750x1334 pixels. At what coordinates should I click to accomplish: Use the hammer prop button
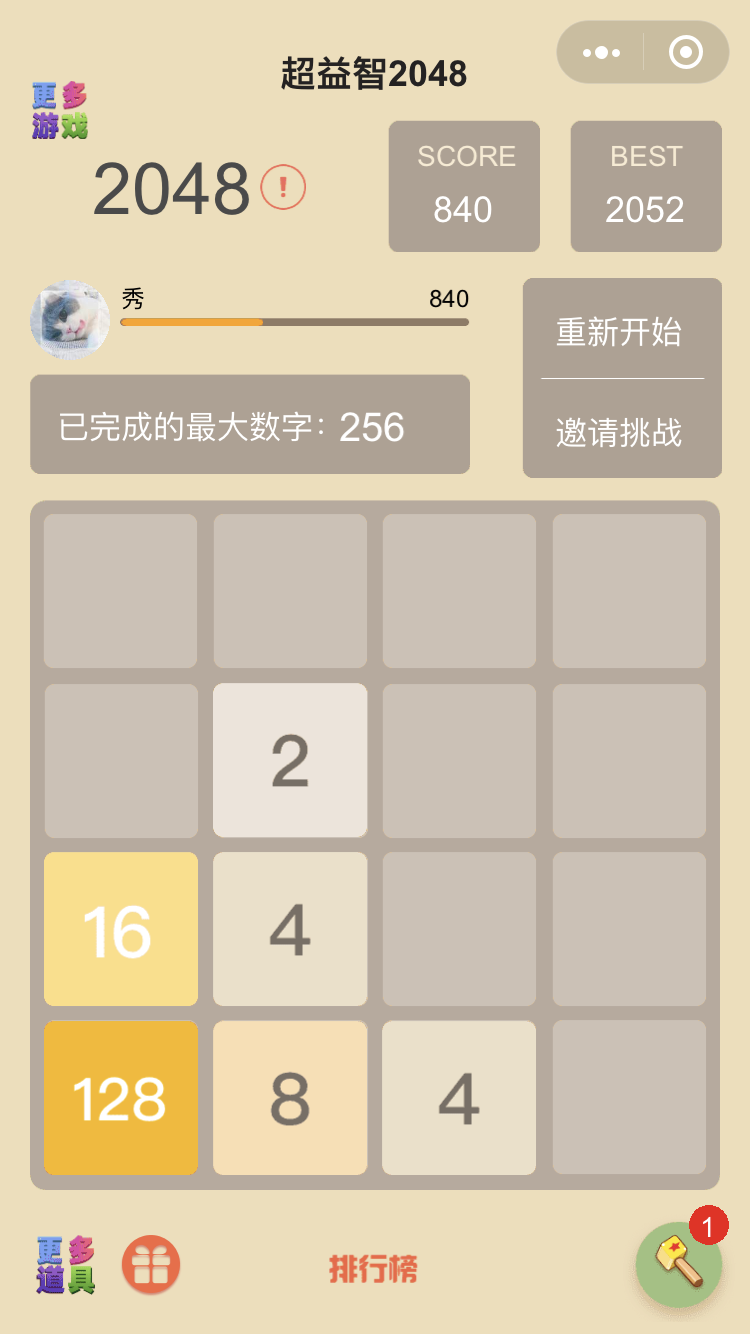click(679, 1264)
